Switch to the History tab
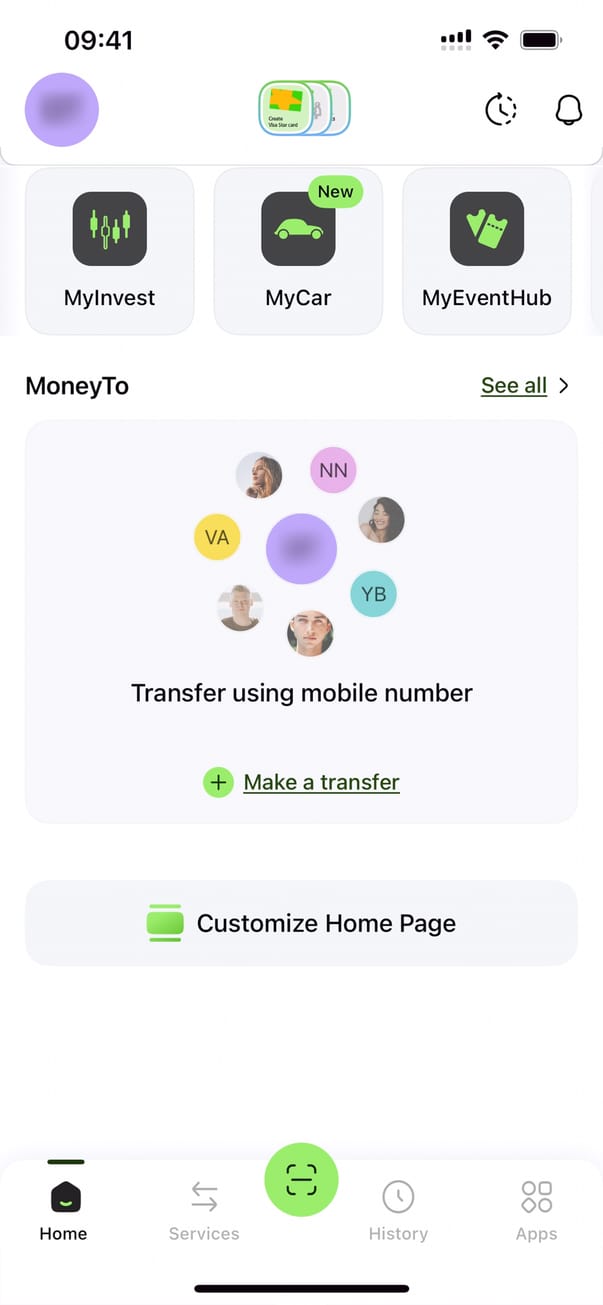 (x=398, y=1209)
